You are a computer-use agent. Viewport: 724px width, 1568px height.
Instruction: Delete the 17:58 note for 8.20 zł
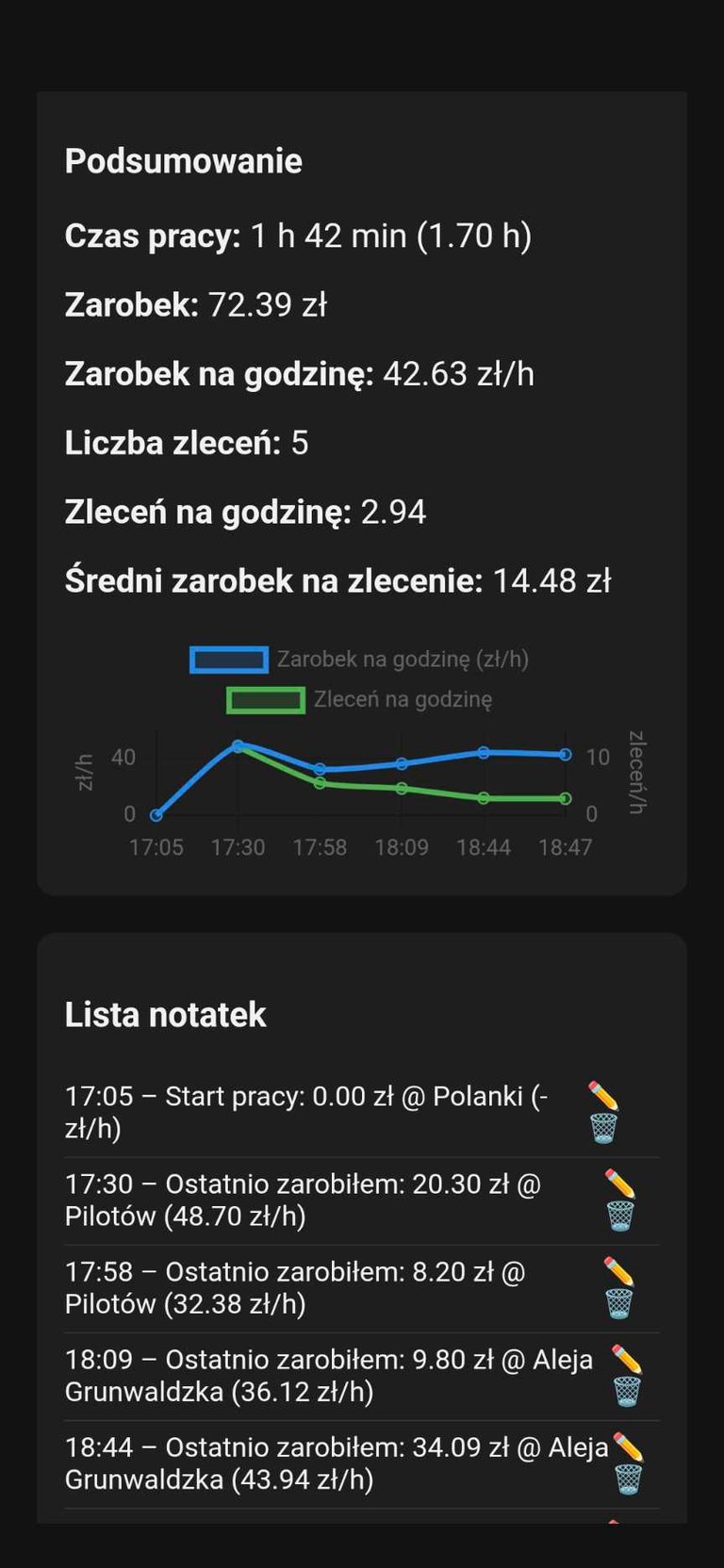click(x=619, y=1303)
